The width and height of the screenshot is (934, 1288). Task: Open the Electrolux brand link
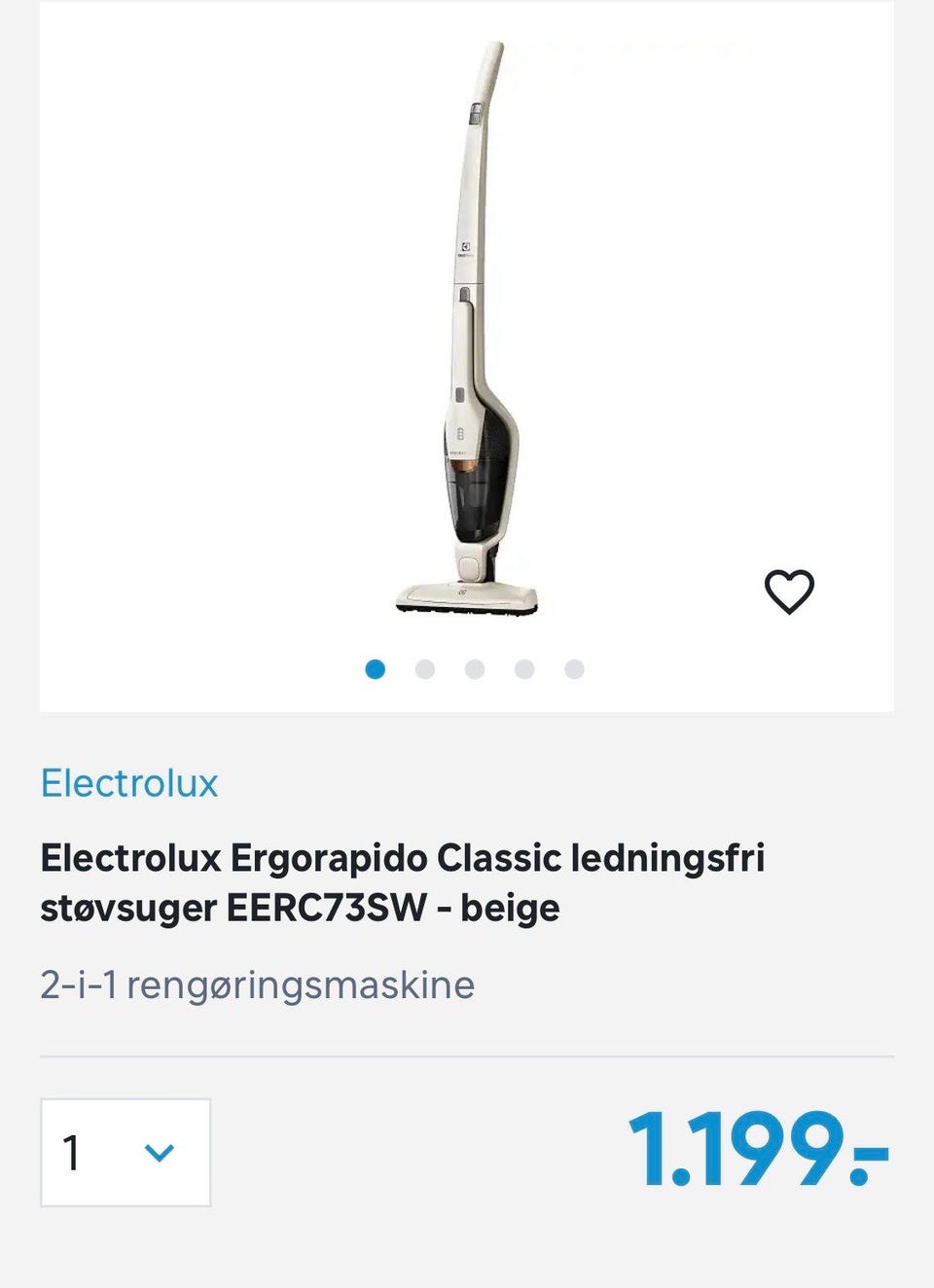click(x=129, y=783)
